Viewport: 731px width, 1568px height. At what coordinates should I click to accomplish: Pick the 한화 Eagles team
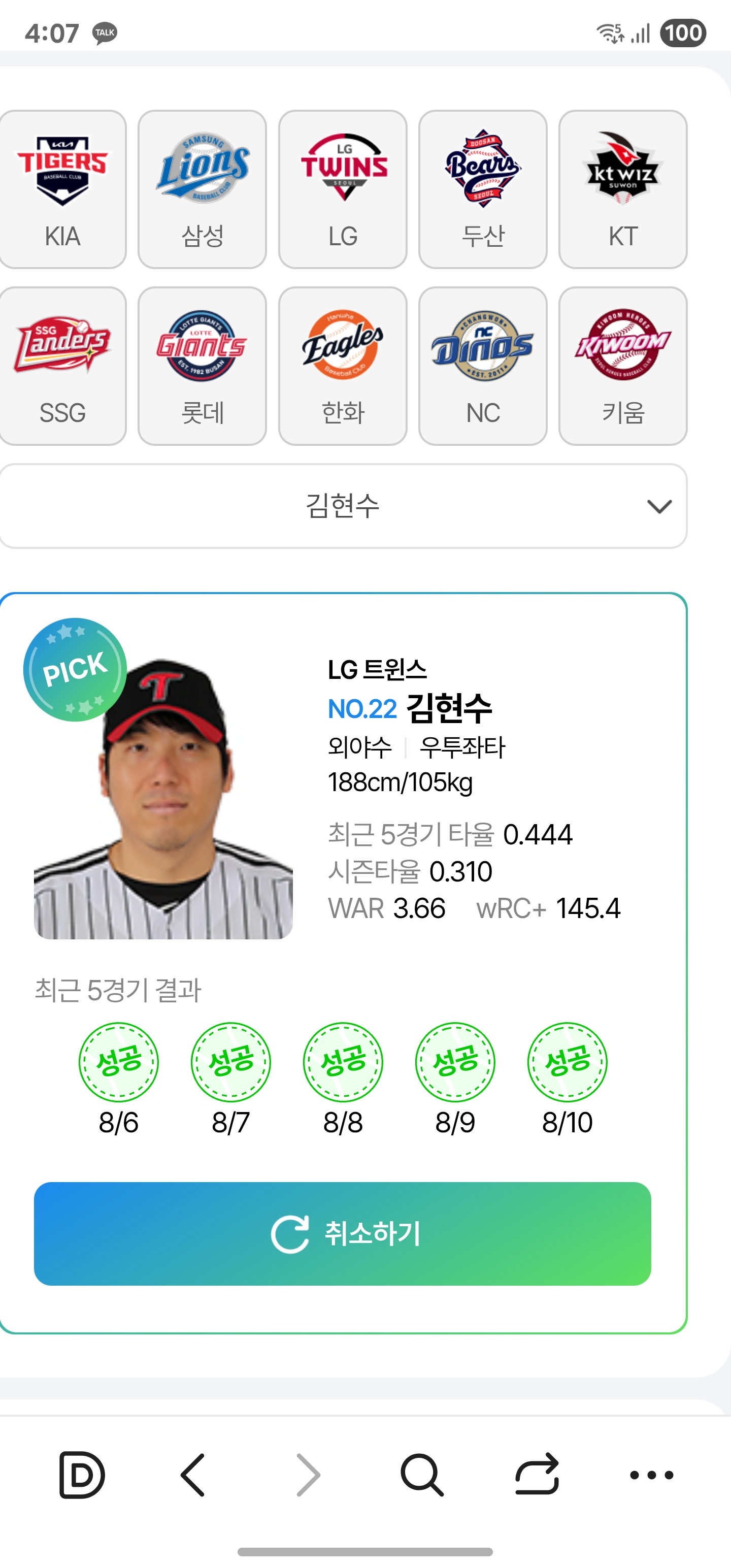(343, 366)
